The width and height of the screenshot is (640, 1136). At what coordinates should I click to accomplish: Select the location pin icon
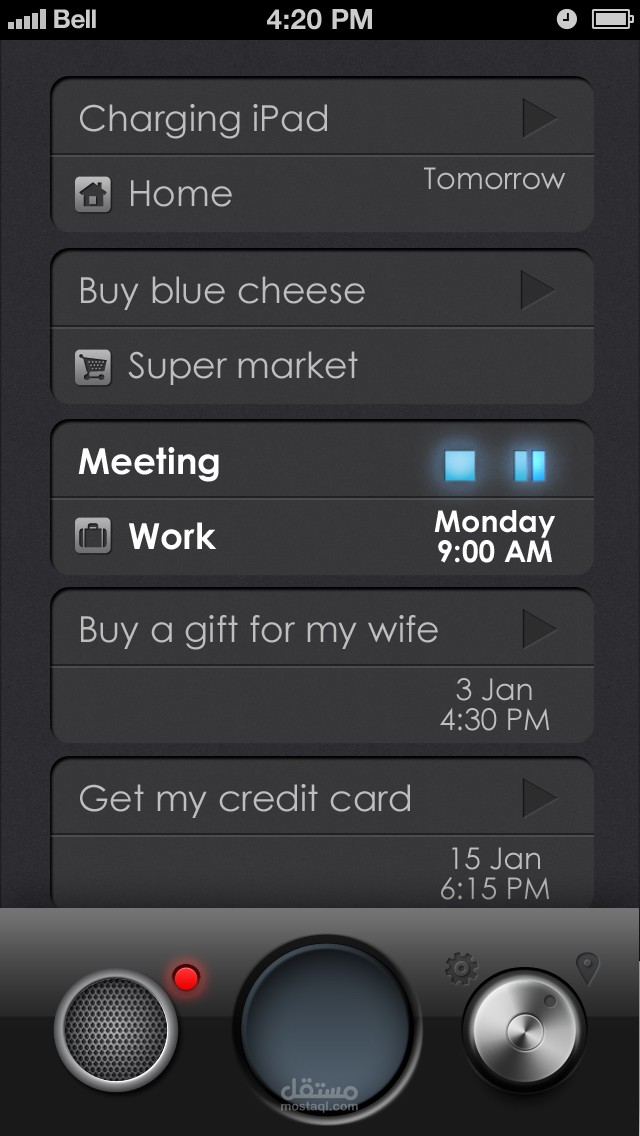[x=587, y=967]
